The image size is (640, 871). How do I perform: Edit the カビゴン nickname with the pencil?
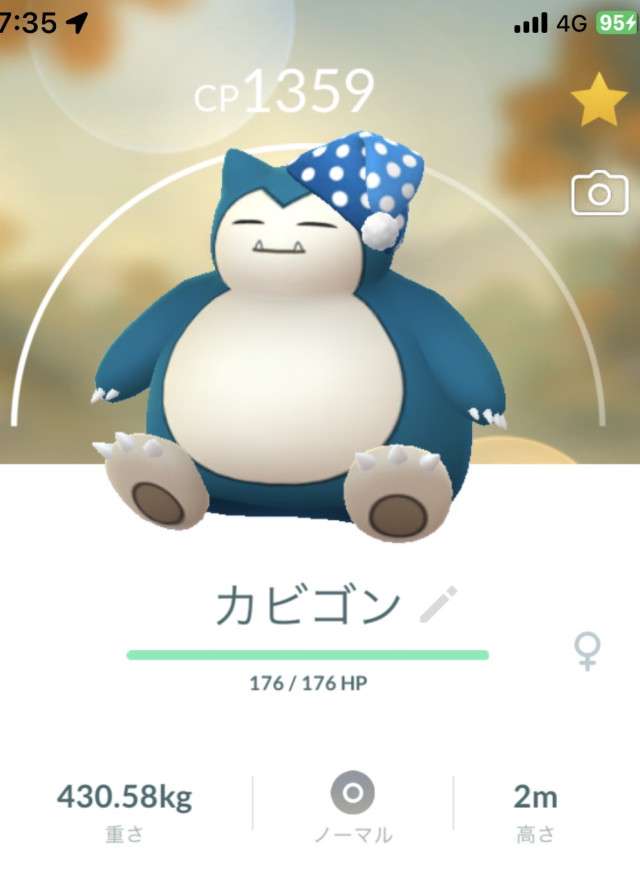[437, 605]
